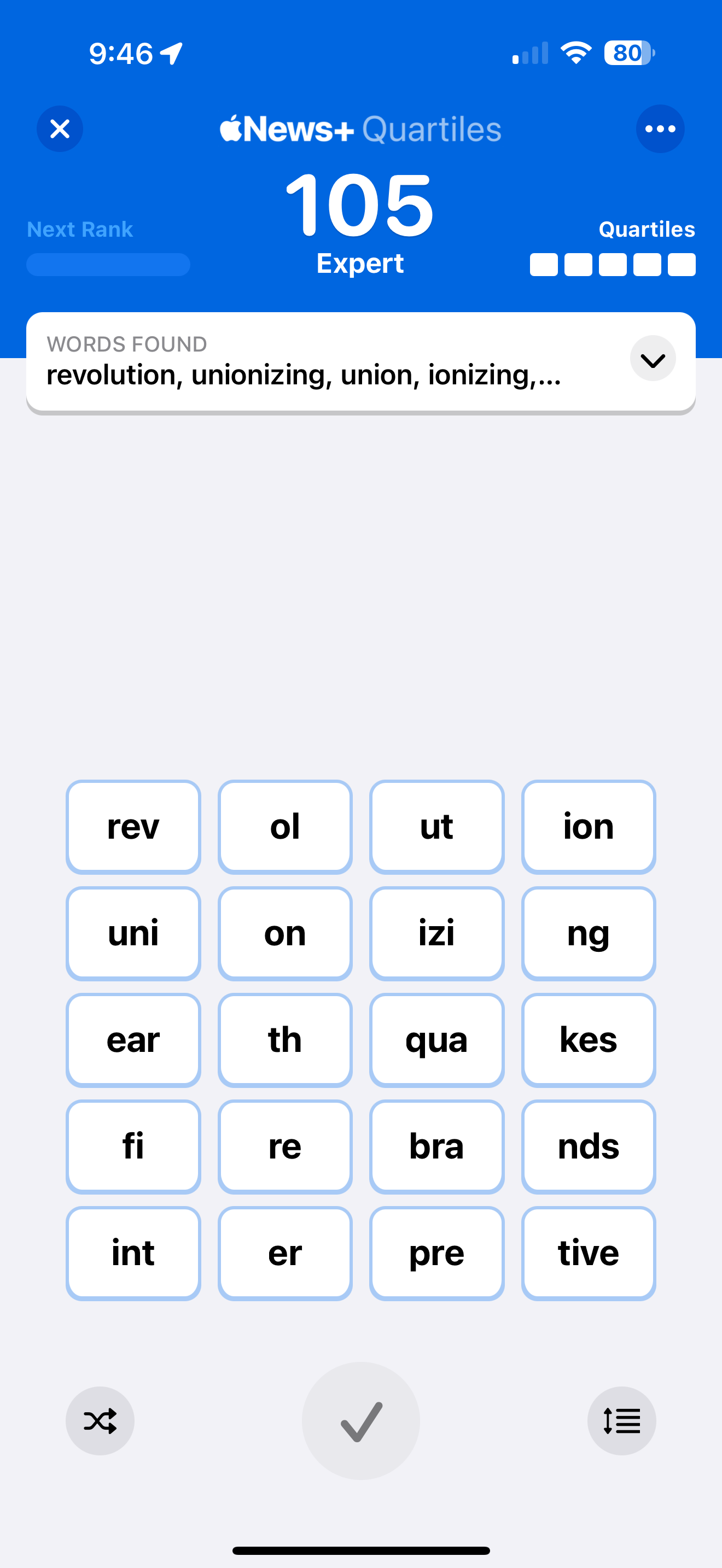Sort tiles with the list icon
722x1568 pixels.
tap(621, 1421)
